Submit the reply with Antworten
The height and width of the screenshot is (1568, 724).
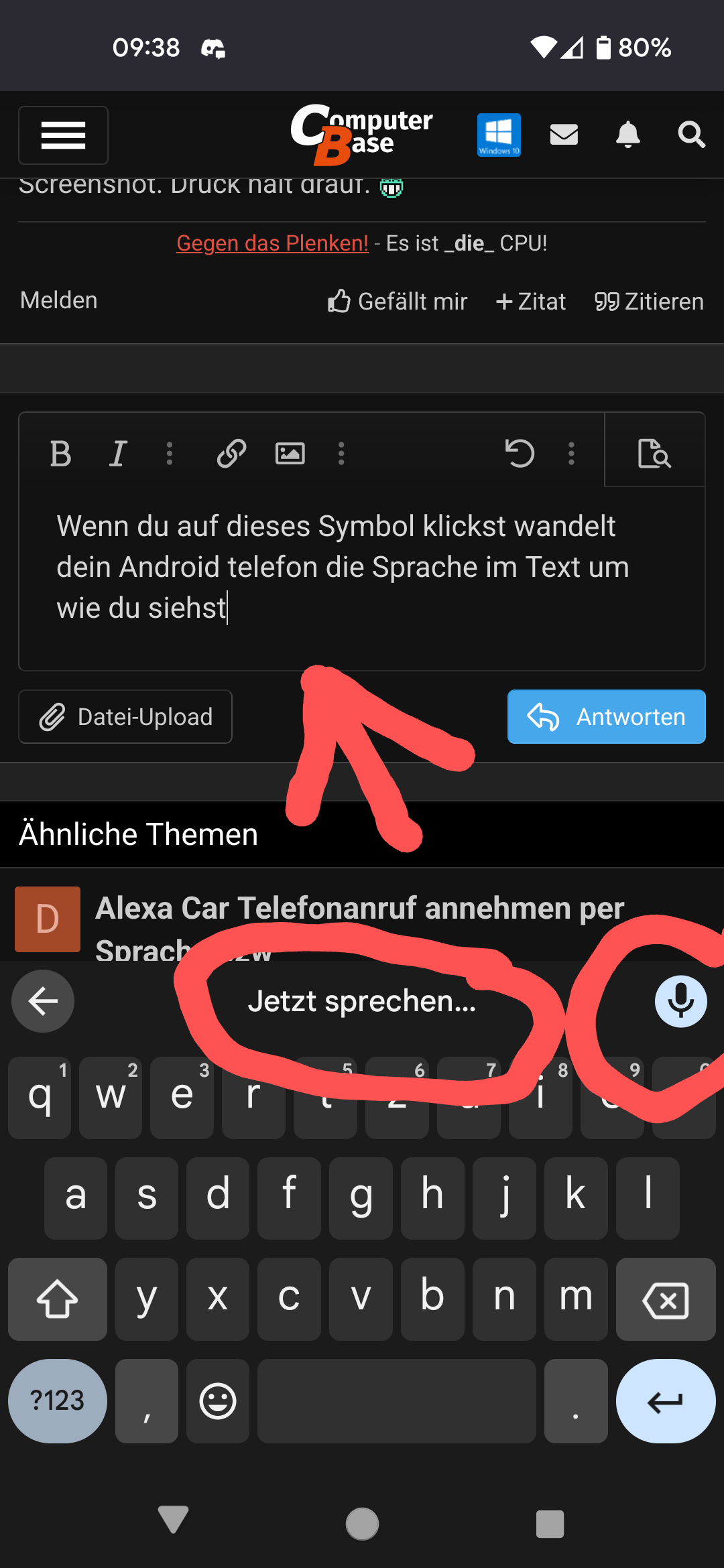606,717
